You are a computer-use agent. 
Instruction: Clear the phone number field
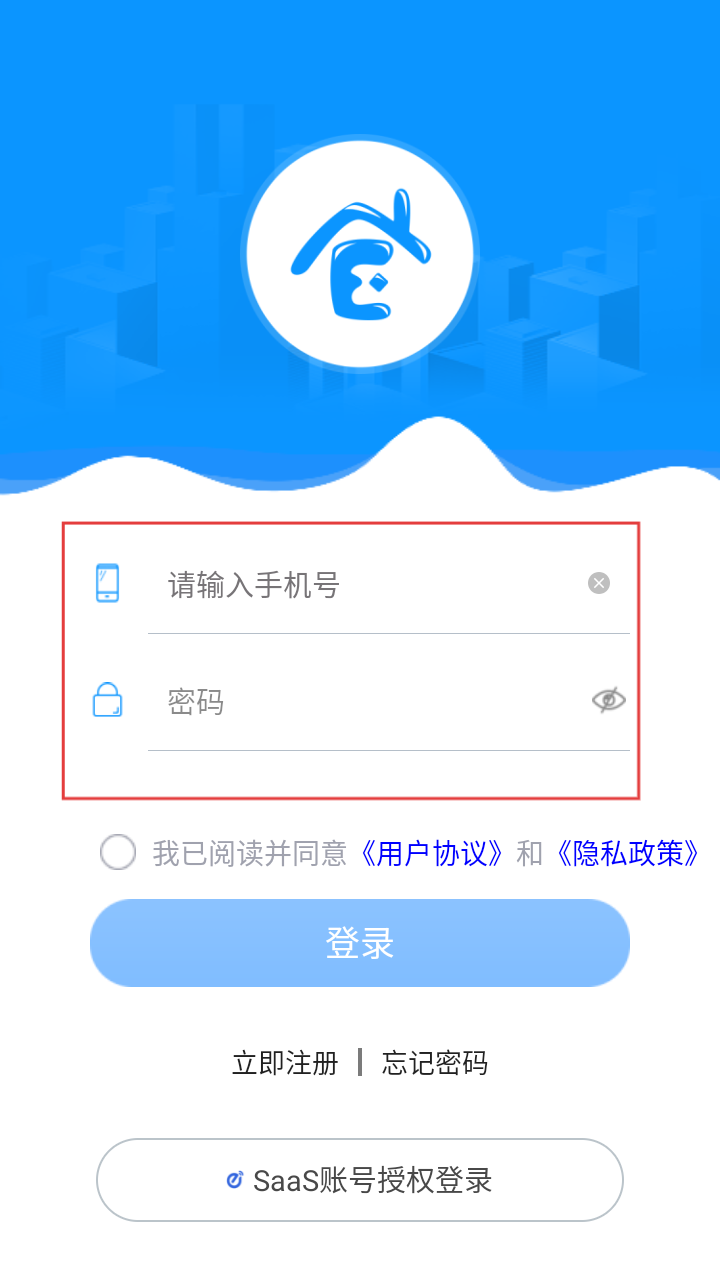(x=598, y=583)
